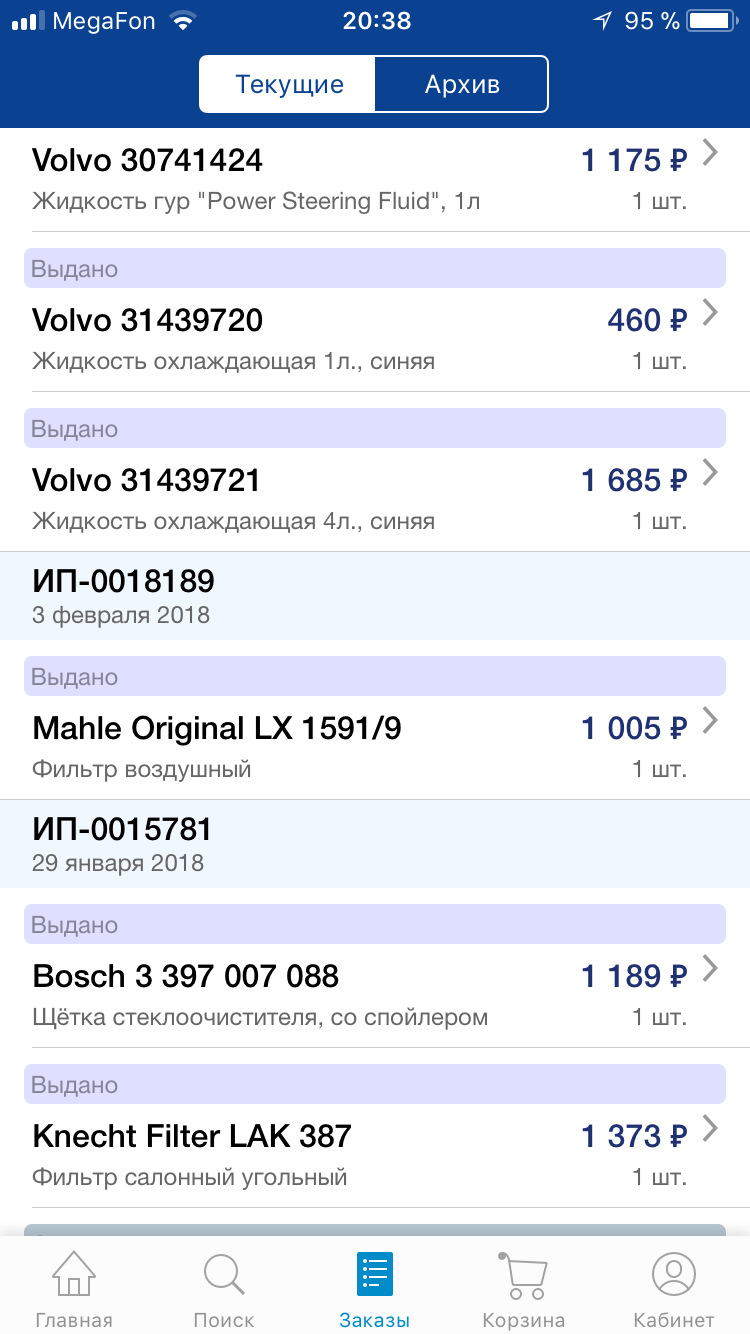
Task: Switch to the Архив tab
Action: click(461, 84)
